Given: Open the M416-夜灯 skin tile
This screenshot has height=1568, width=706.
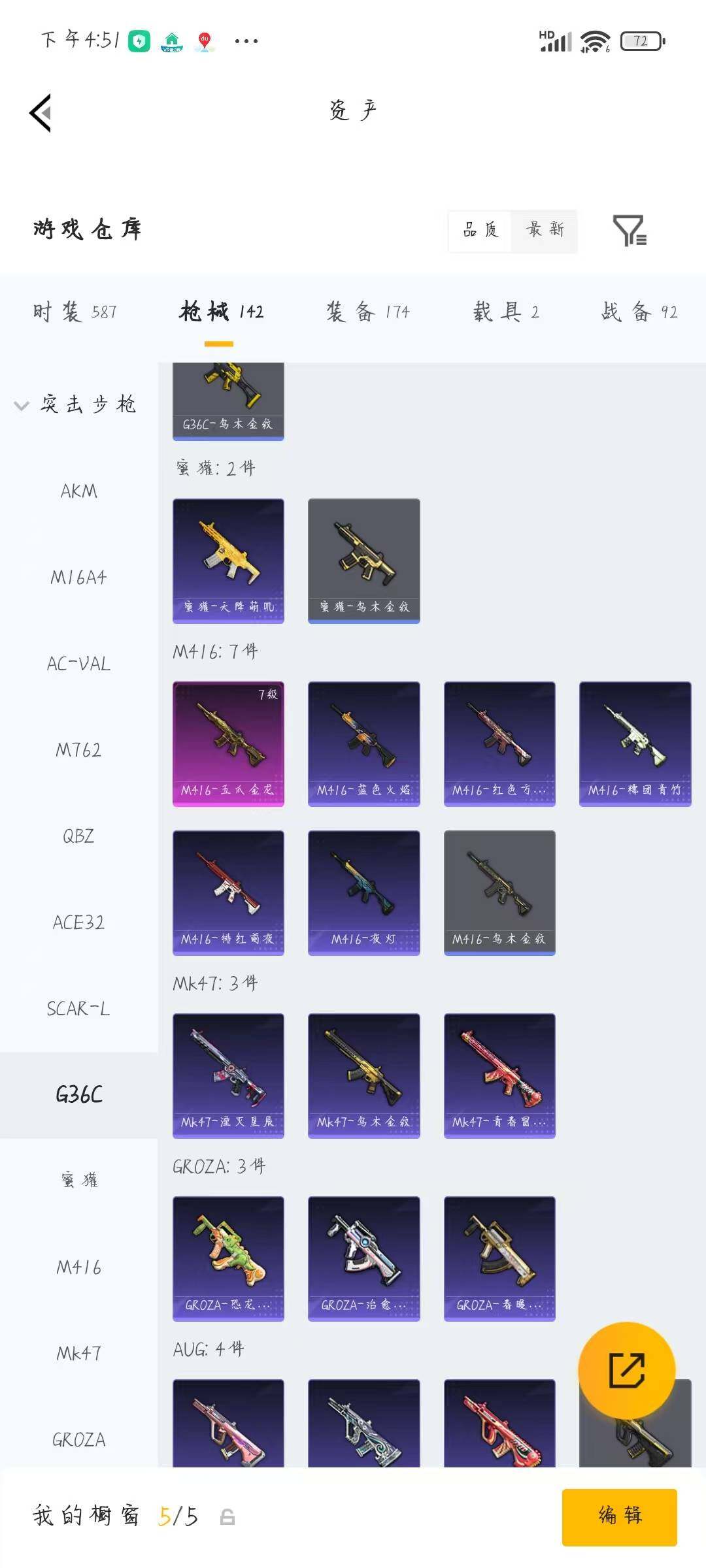Looking at the screenshot, I should pos(364,893).
